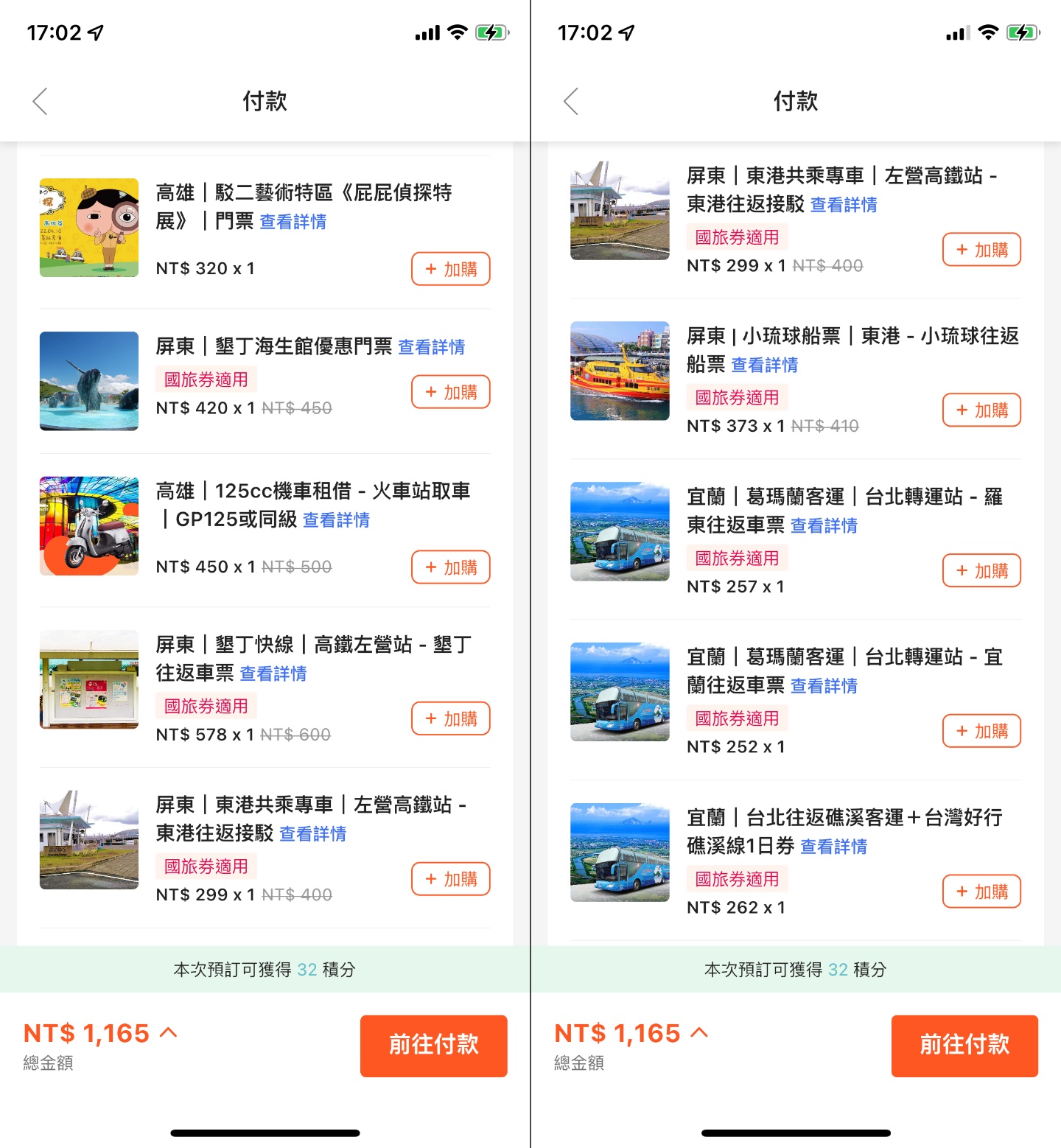The height and width of the screenshot is (1148, 1061).
Task: Add the 墾丁海生館優惠門票 to the order
Action: [450, 392]
